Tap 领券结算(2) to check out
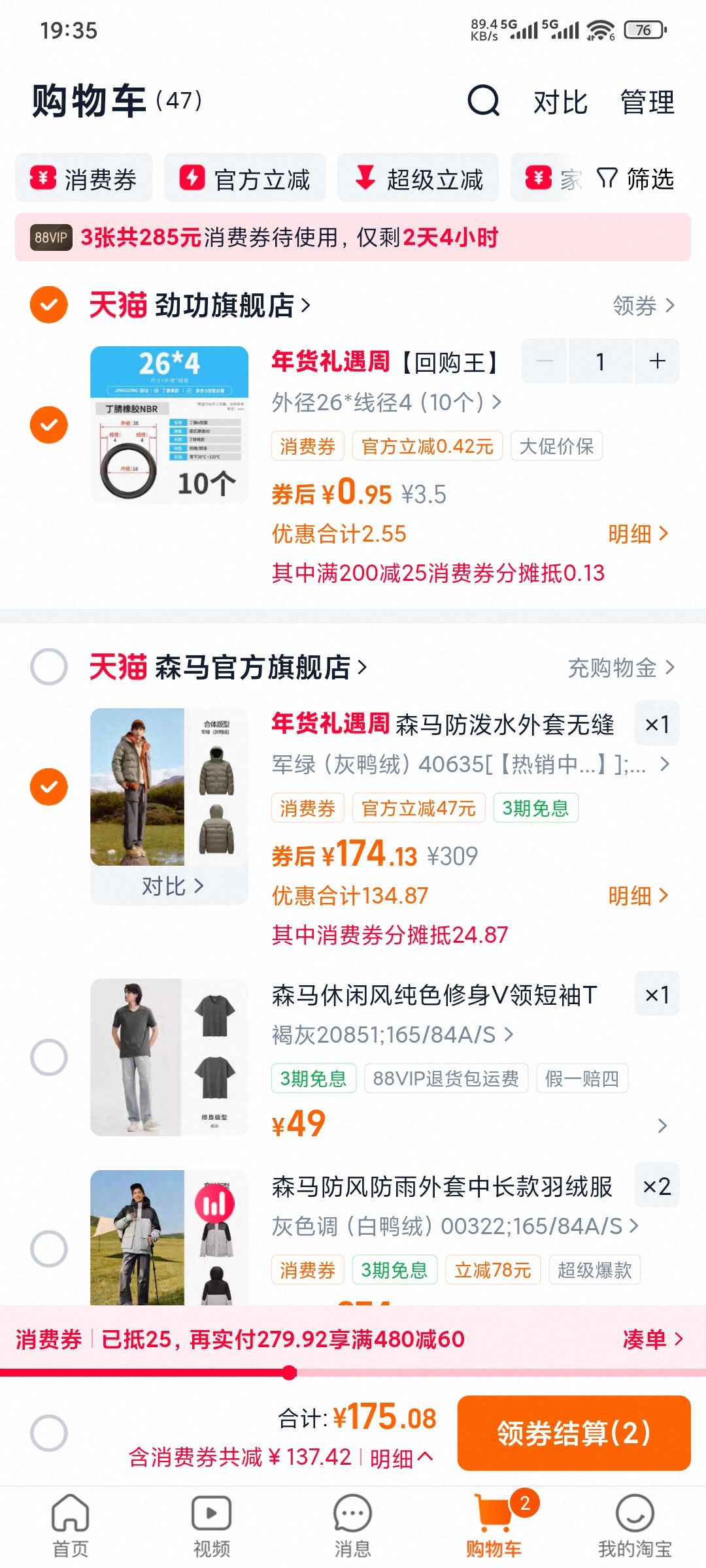Viewport: 706px width, 1568px height. click(574, 1433)
